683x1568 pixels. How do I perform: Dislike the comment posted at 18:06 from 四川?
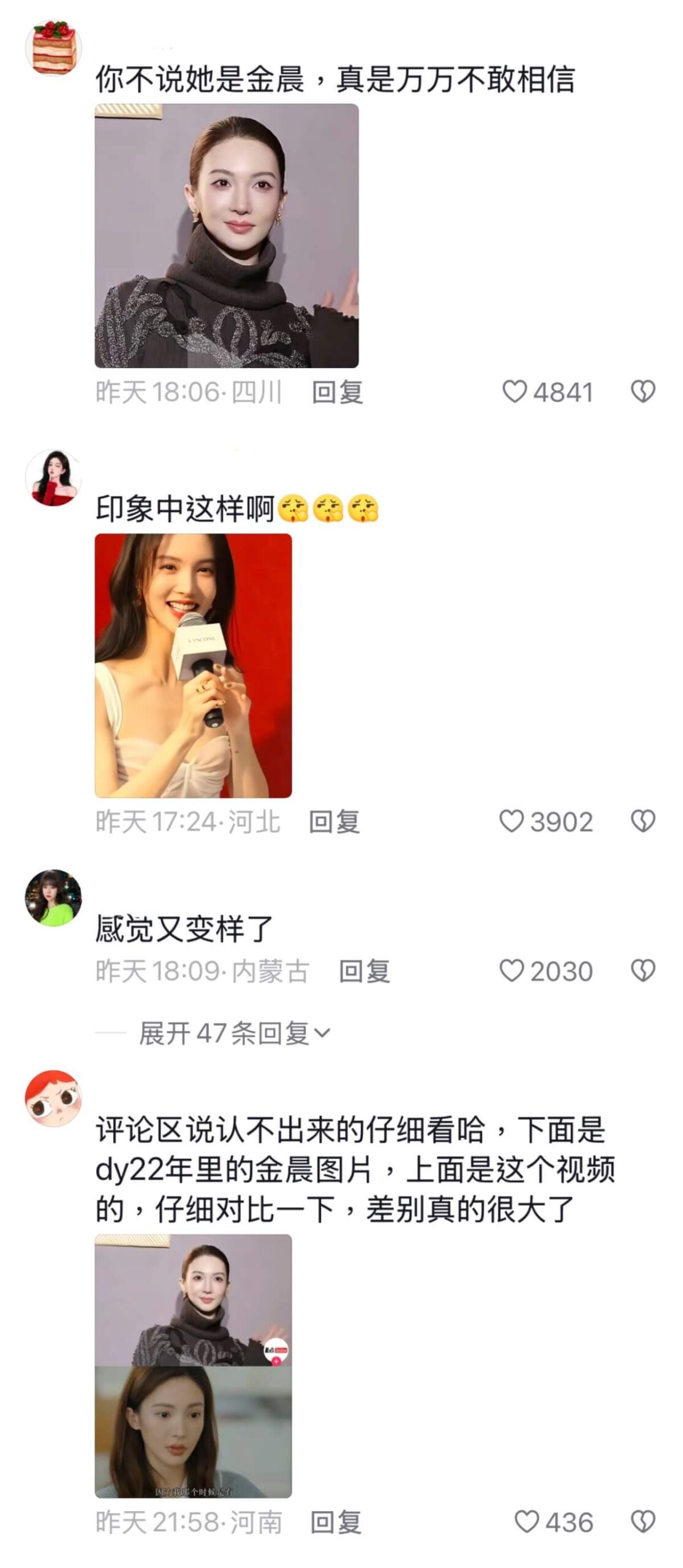click(x=643, y=391)
